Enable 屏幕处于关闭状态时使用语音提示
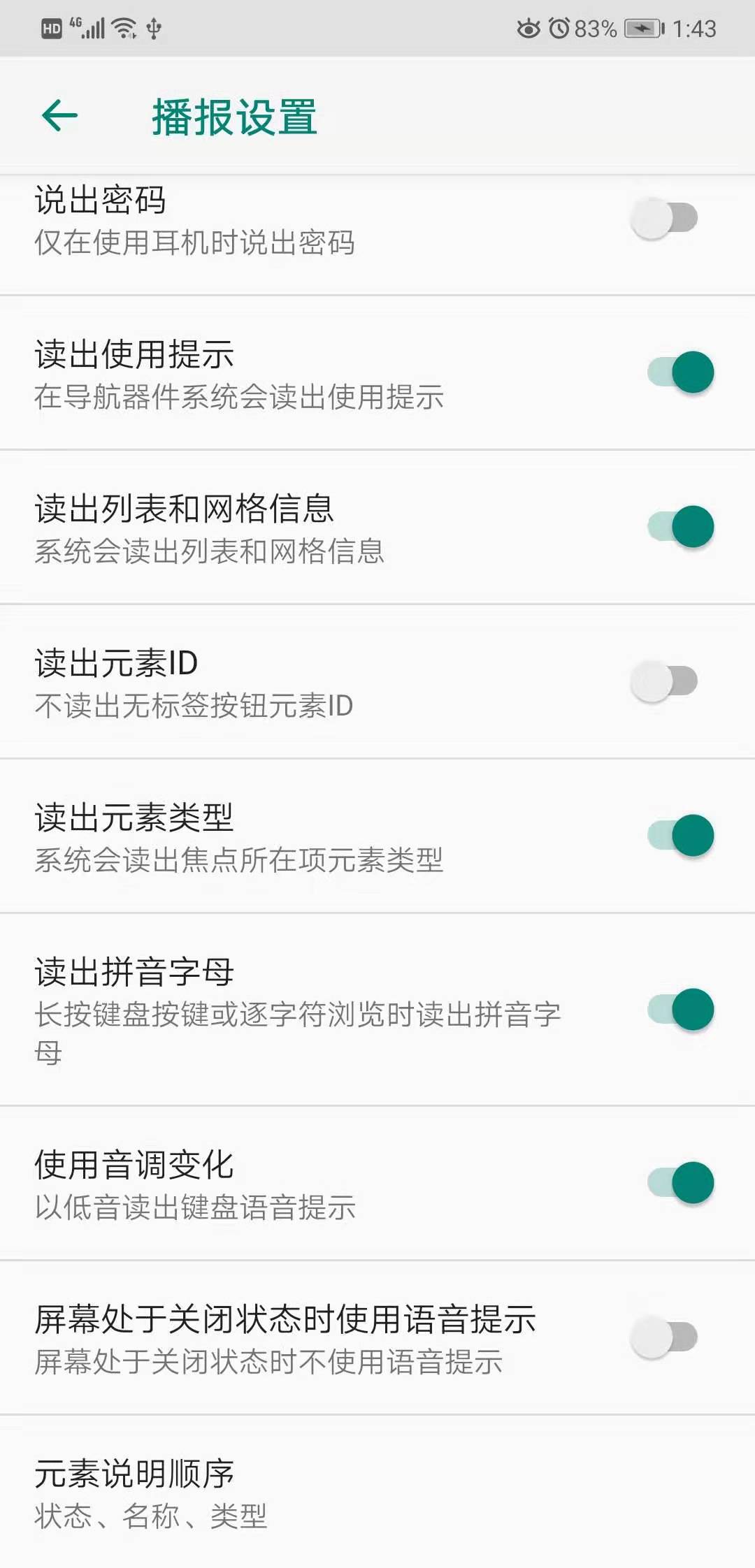This screenshot has width=755, height=1568. tap(664, 1337)
